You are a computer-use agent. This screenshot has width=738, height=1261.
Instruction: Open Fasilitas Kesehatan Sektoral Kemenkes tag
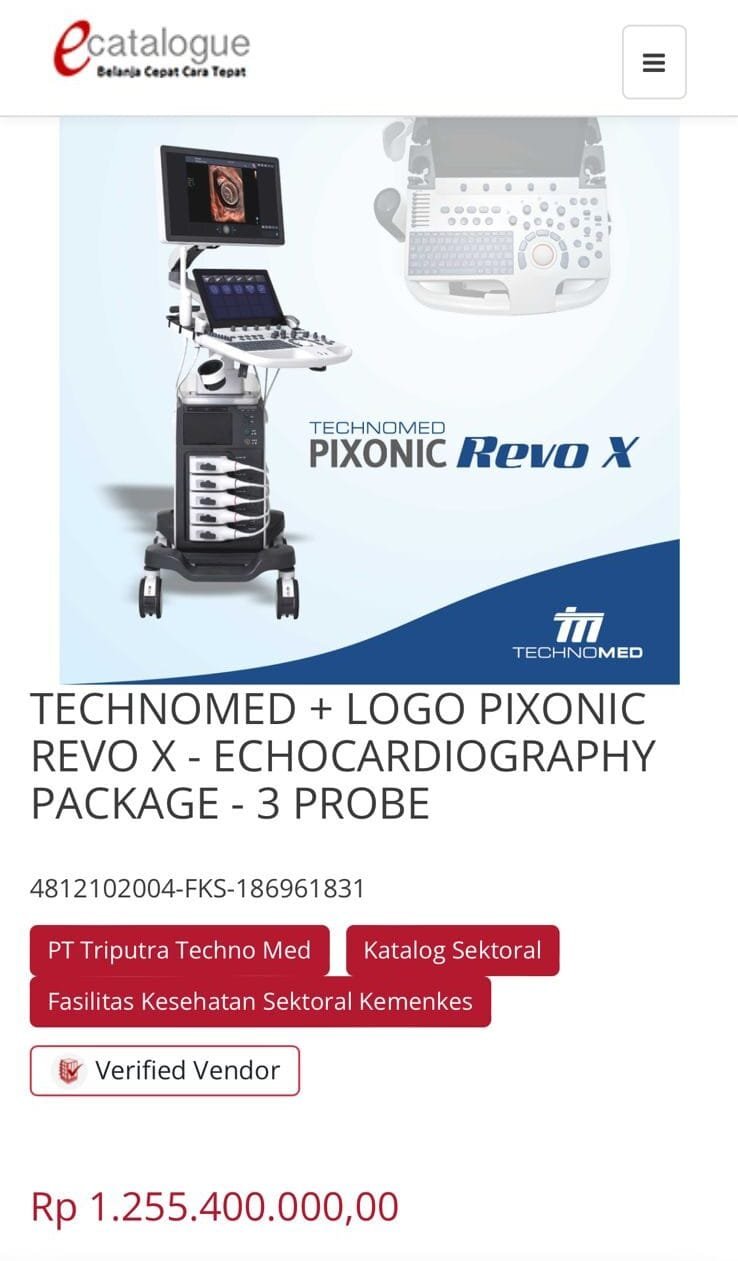260,1001
